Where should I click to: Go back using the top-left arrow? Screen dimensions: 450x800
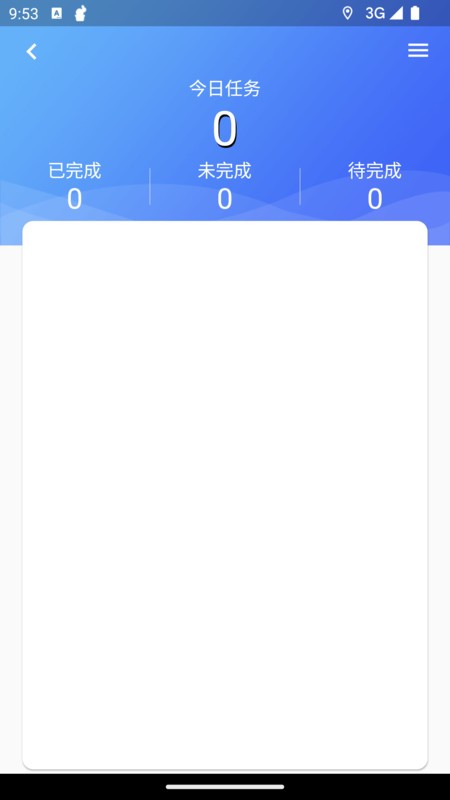pyautogui.click(x=32, y=52)
